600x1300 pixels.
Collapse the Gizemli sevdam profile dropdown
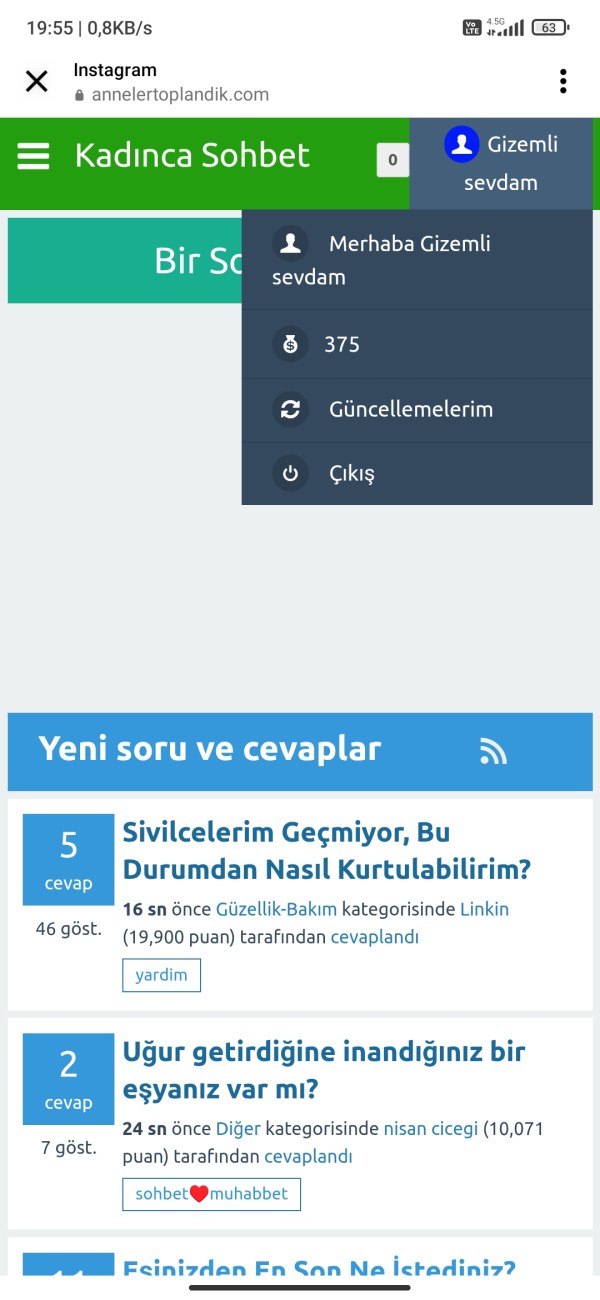click(x=501, y=163)
